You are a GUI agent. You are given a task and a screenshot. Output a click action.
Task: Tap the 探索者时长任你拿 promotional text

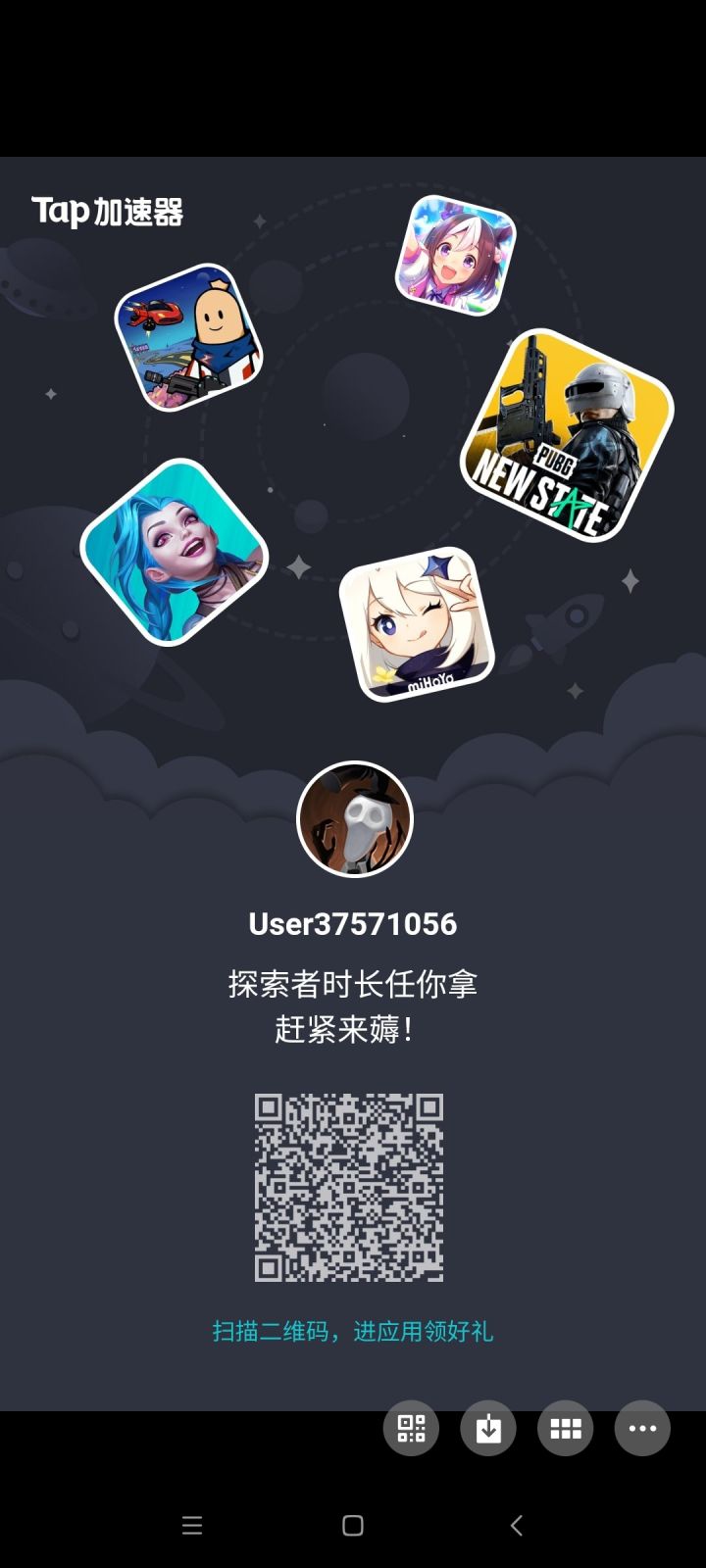pos(353,980)
